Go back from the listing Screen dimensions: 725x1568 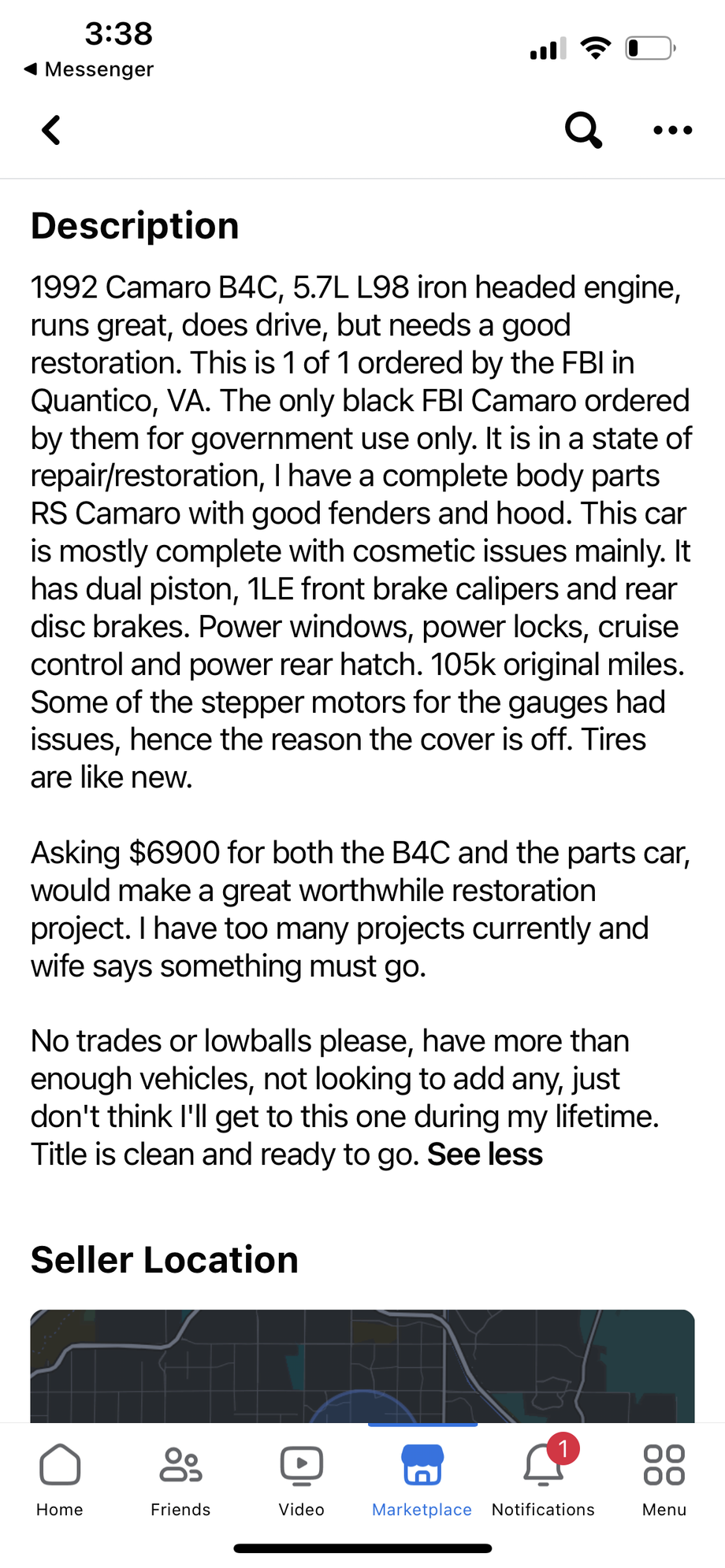tap(52, 130)
